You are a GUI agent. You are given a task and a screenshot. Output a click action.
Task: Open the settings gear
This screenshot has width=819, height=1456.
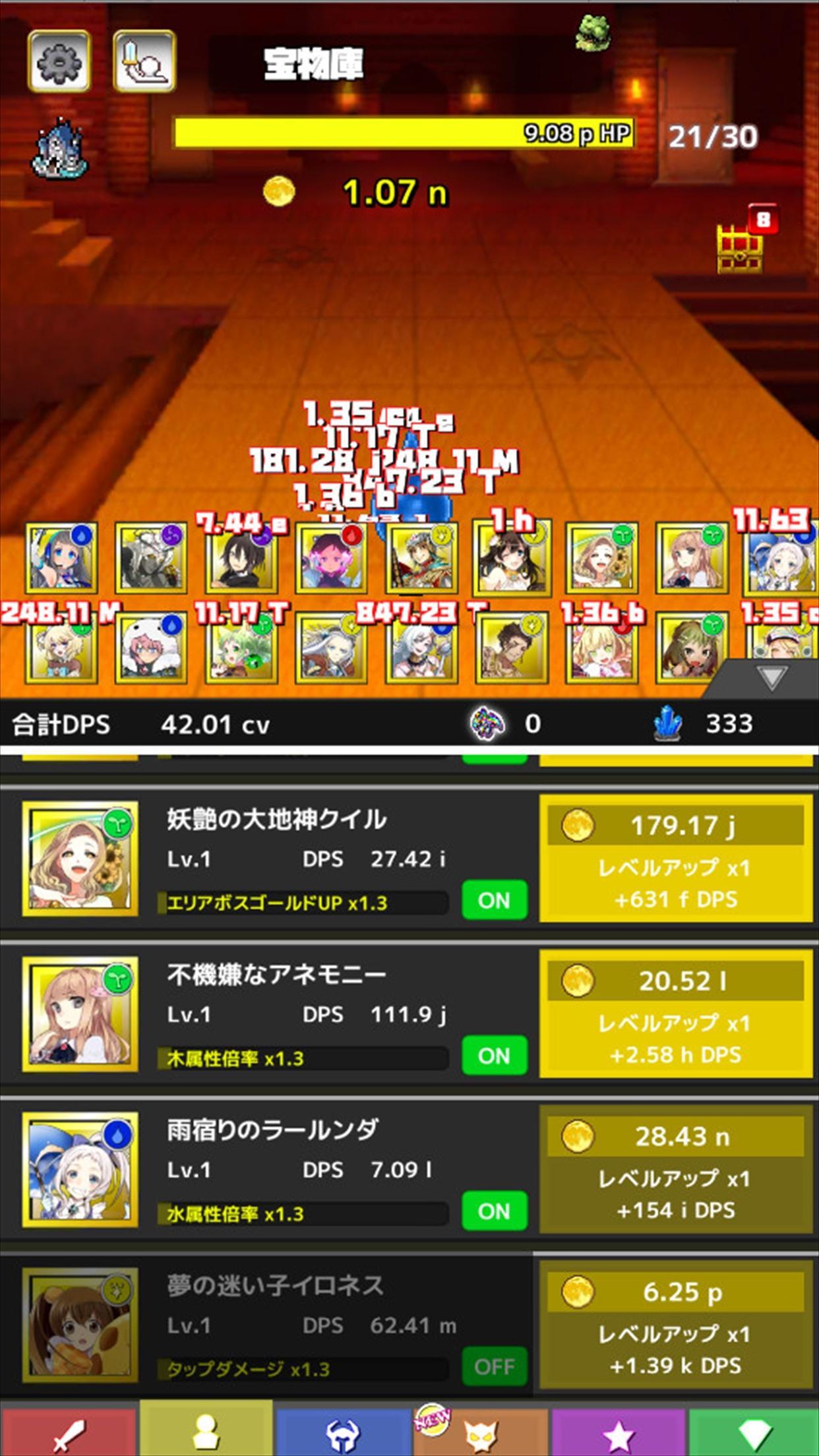59,61
